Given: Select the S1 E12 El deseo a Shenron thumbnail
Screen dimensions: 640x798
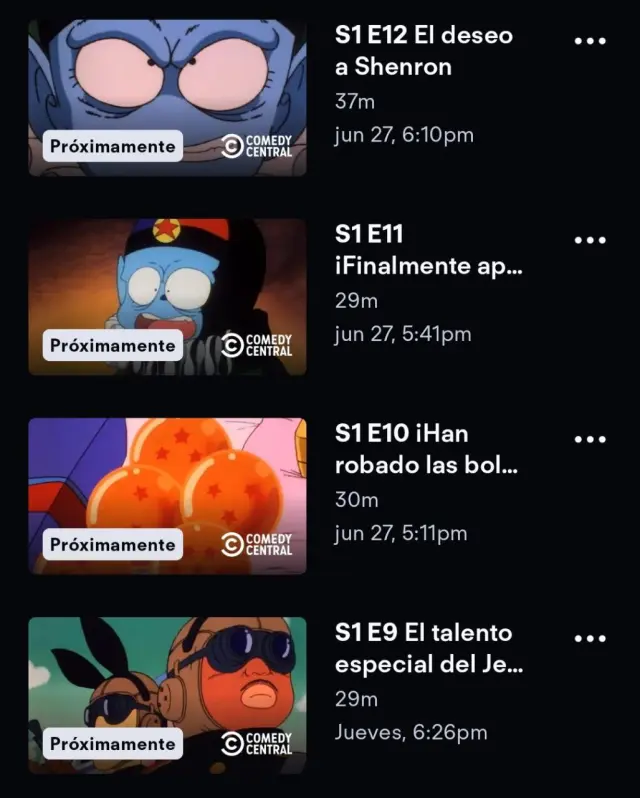Looking at the screenshot, I should pos(167,97).
